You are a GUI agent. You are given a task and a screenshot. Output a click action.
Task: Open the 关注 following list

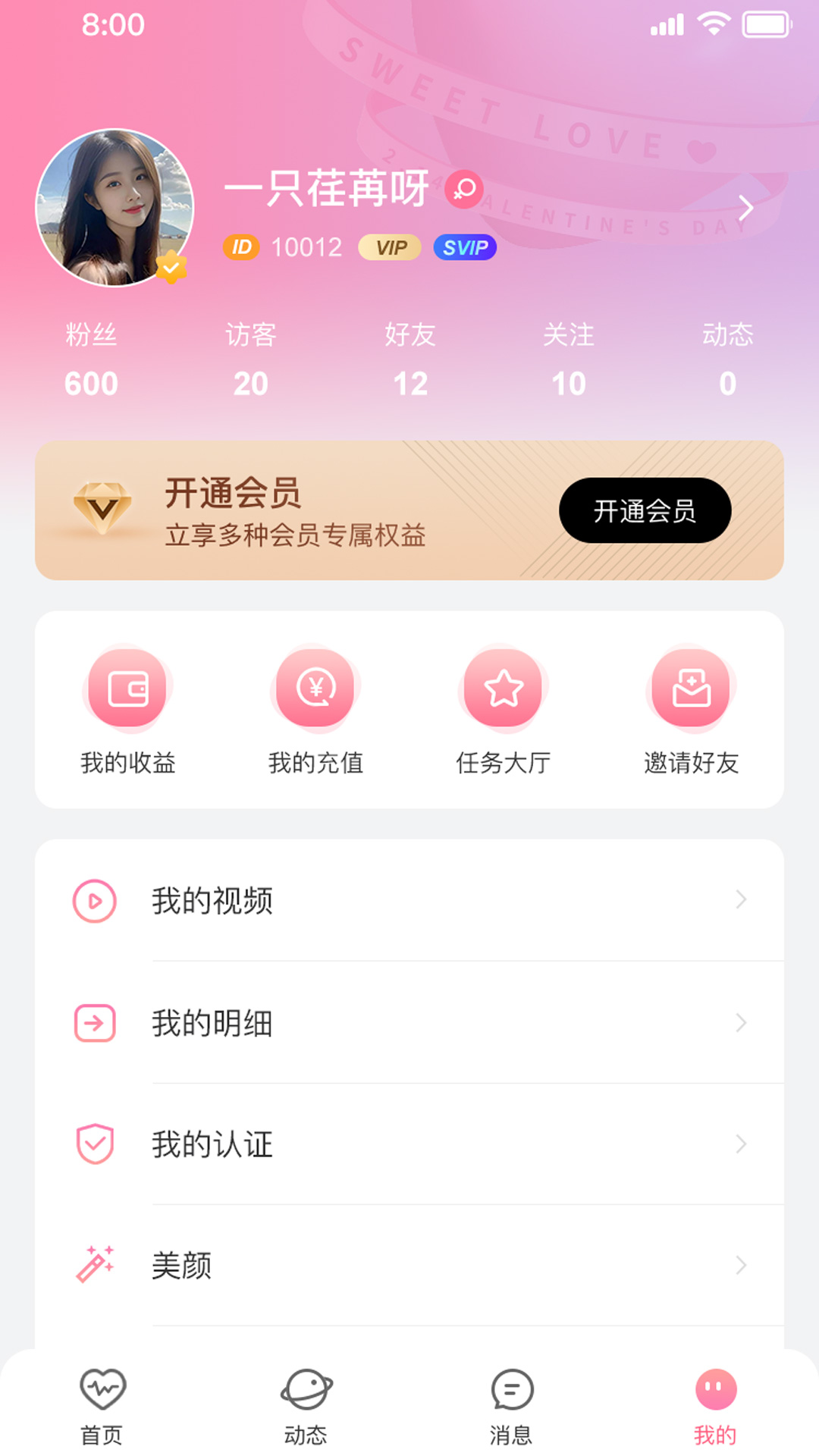[x=569, y=361]
